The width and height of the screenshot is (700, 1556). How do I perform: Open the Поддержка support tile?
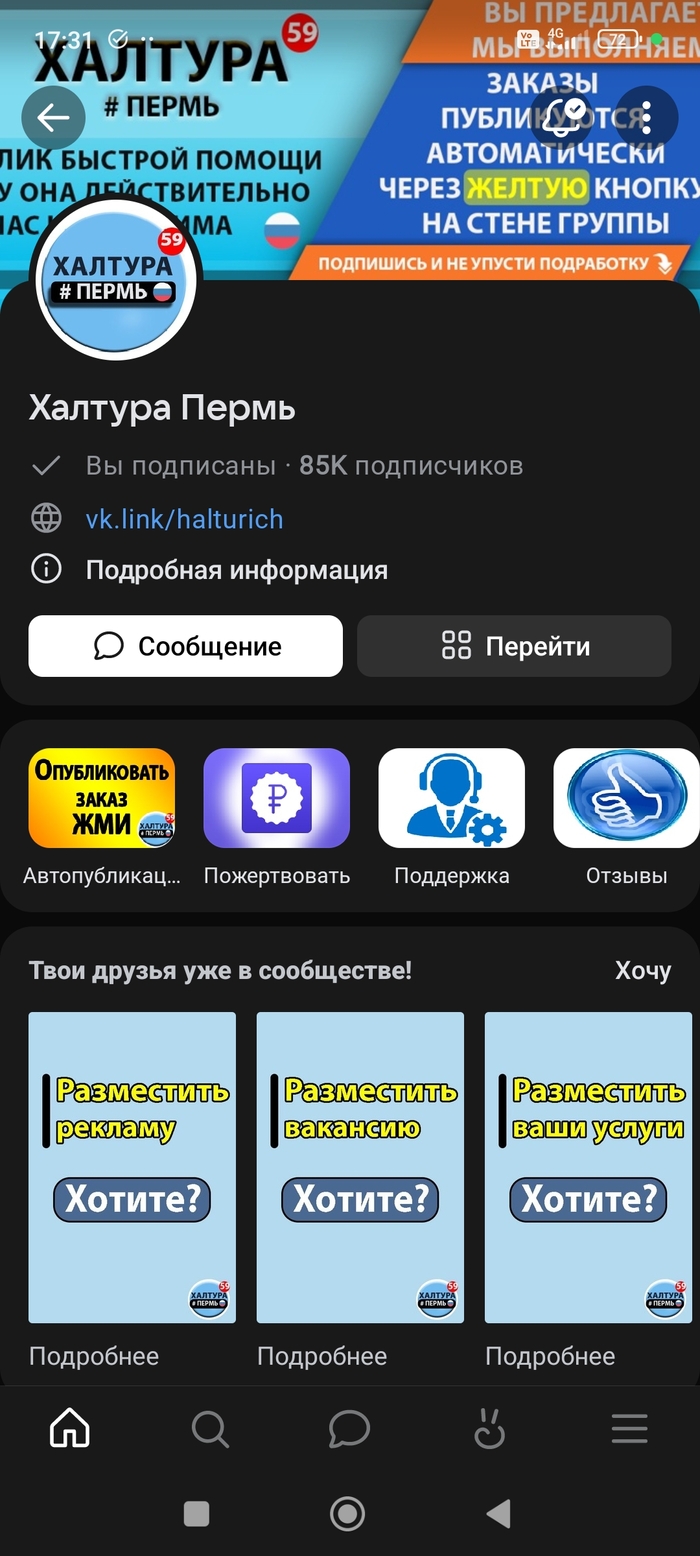click(x=451, y=798)
